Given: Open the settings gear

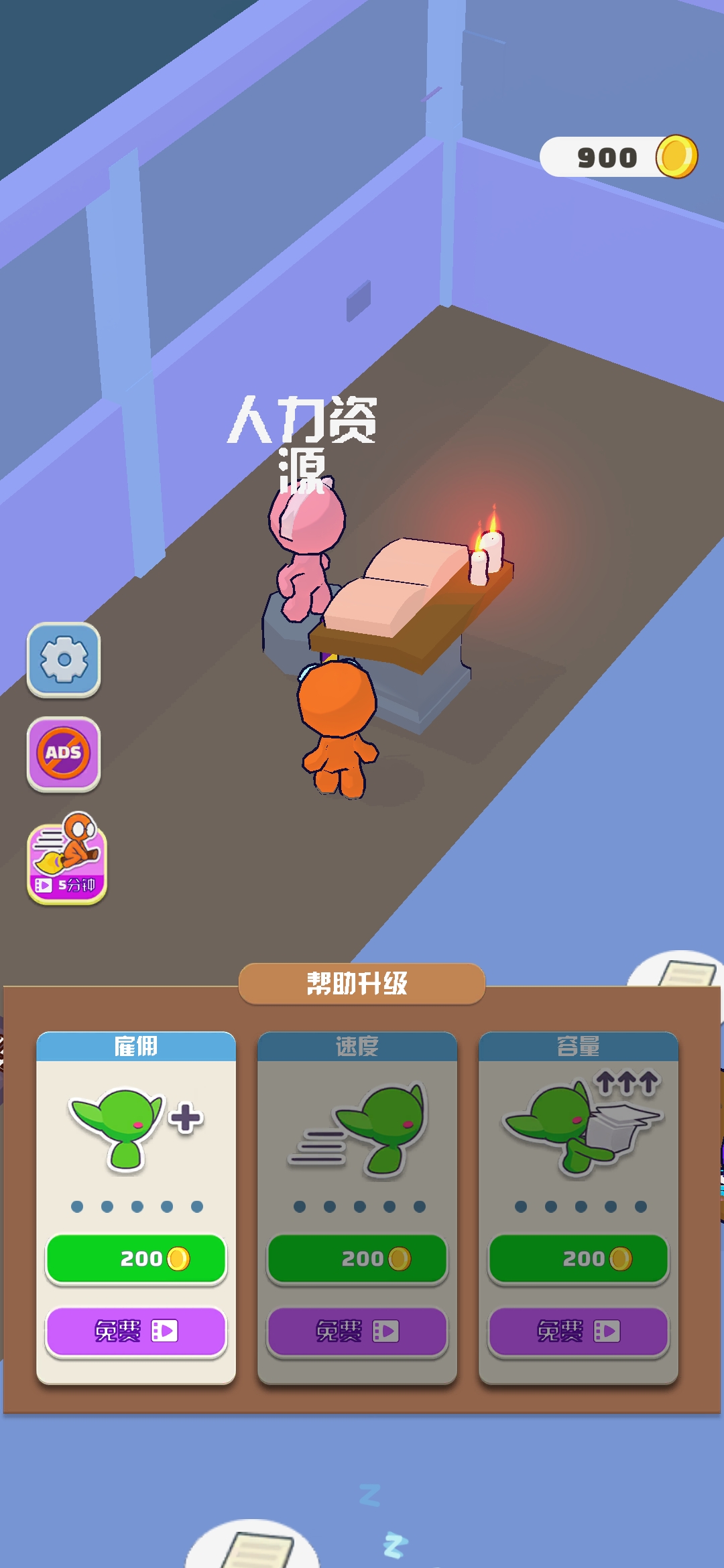Looking at the screenshot, I should click(64, 659).
